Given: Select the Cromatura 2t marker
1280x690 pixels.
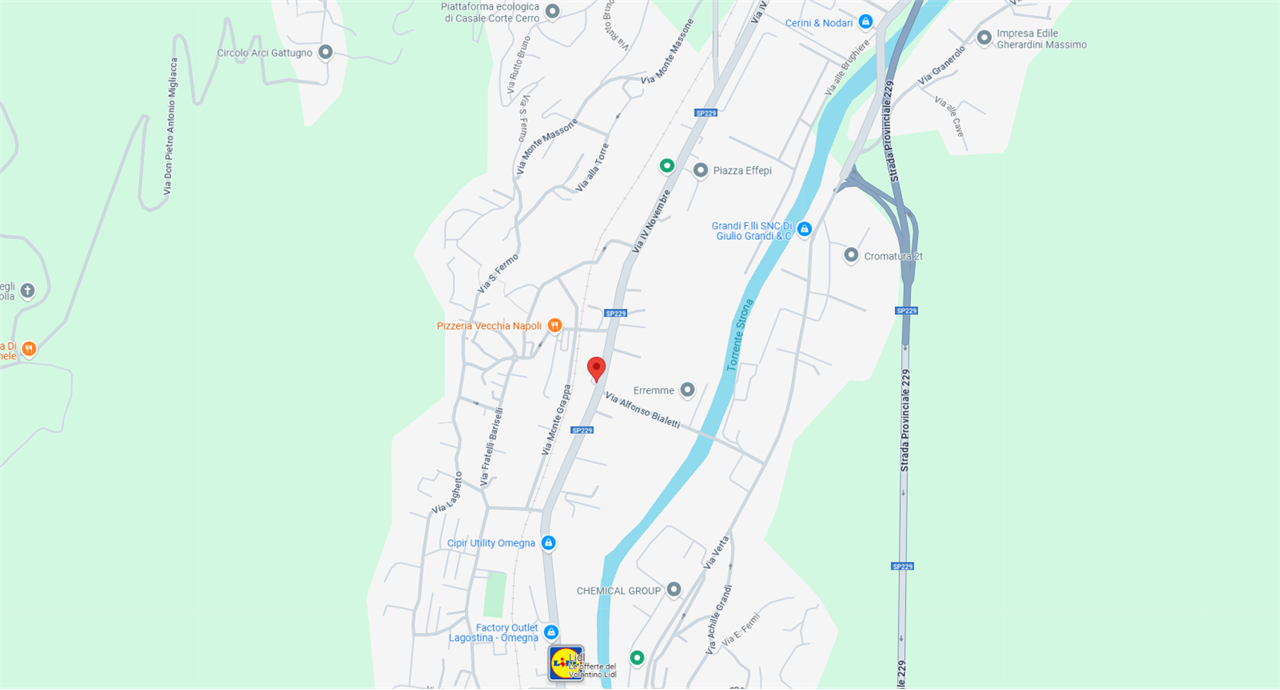Looking at the screenshot, I should 851,256.
